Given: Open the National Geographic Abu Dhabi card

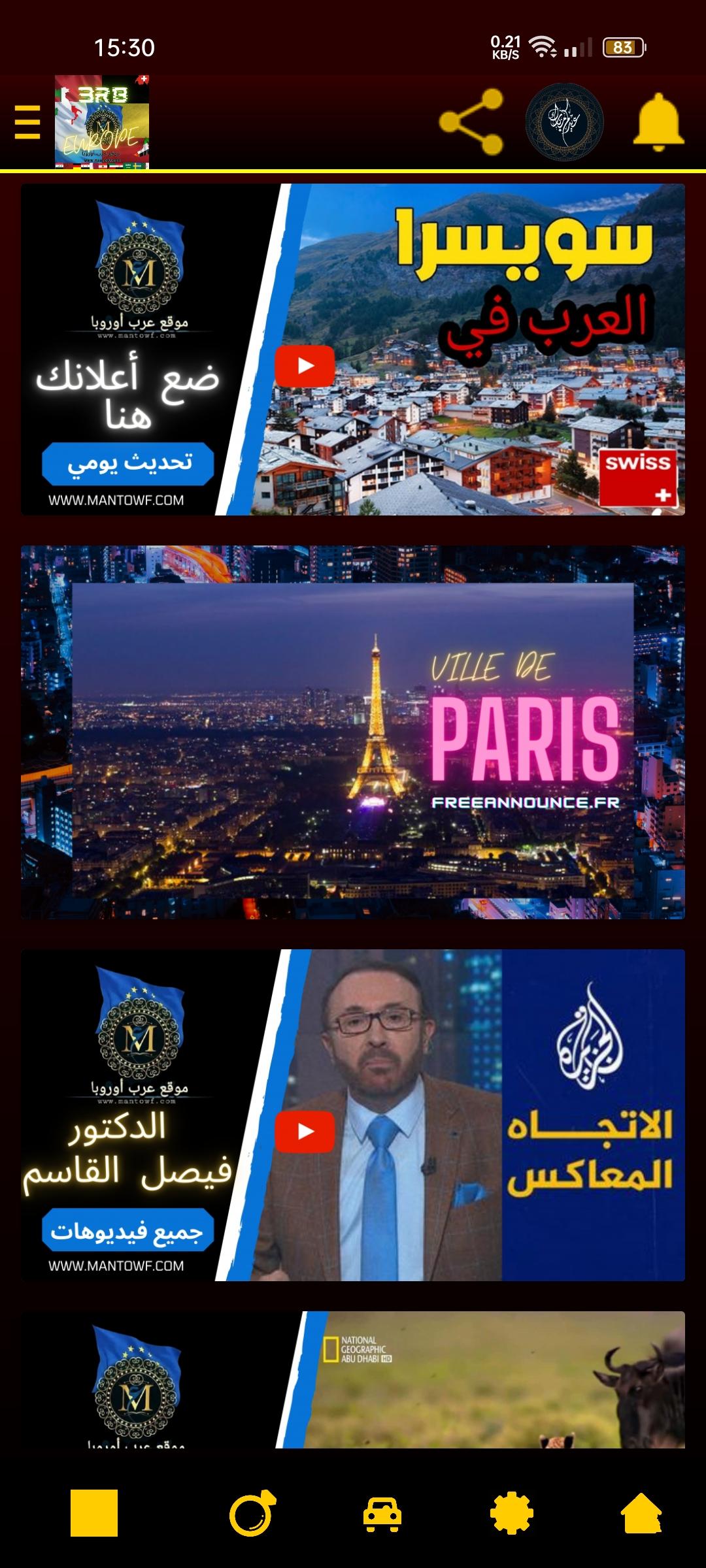Looking at the screenshot, I should (353, 1379).
